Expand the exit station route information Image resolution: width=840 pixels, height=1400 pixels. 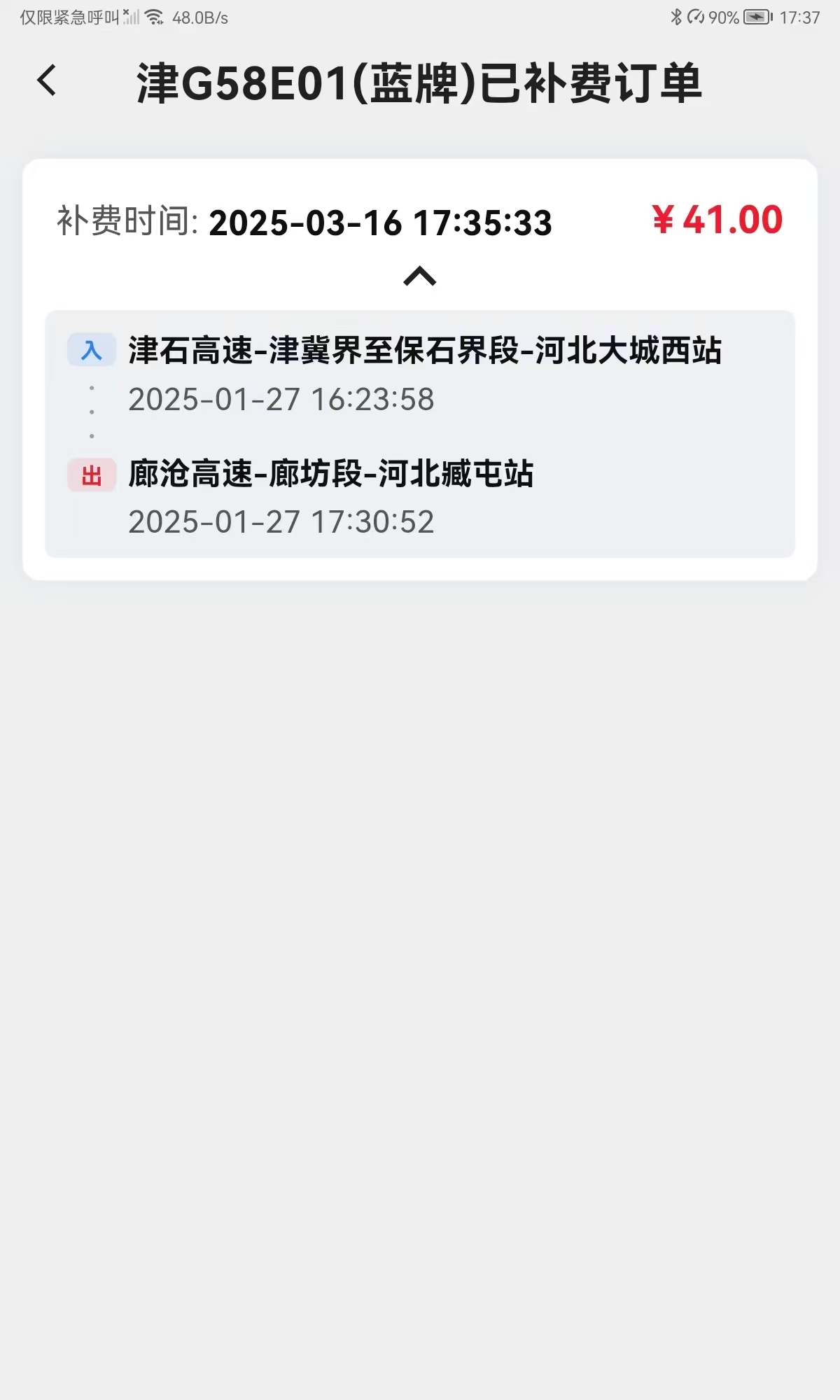[332, 473]
